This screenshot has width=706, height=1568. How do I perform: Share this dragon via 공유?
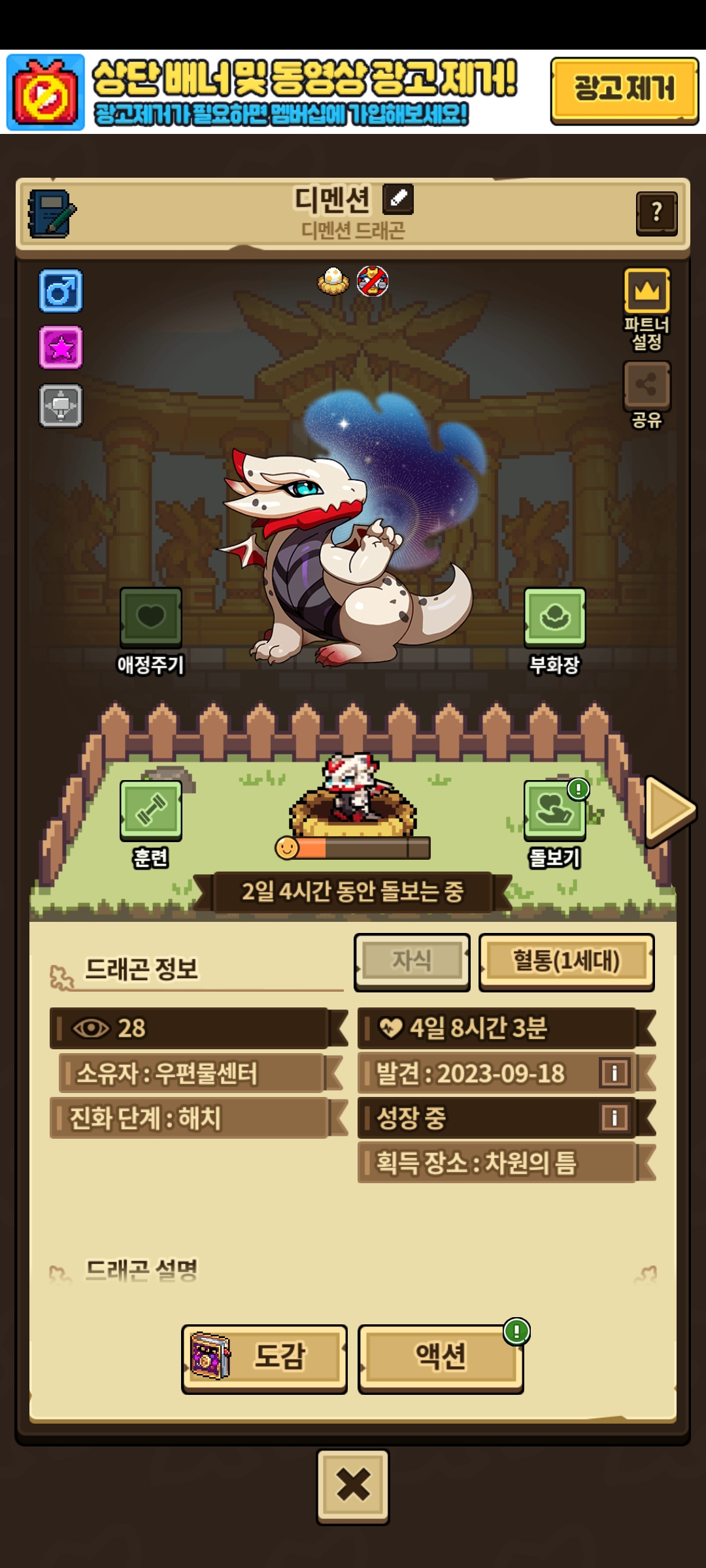pos(647,385)
